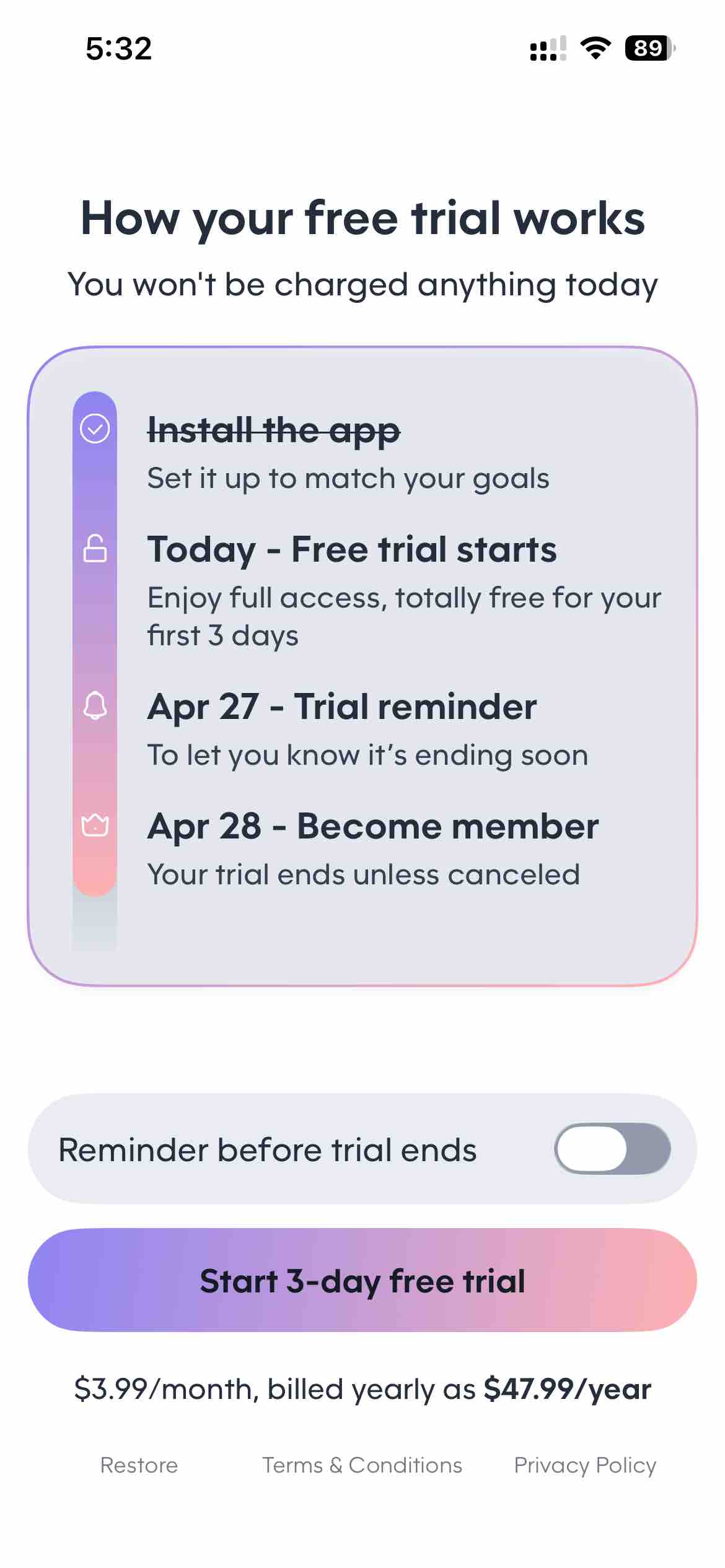This screenshot has width=725, height=1568.
Task: Tap Restore to recover purchases
Action: point(139,1465)
